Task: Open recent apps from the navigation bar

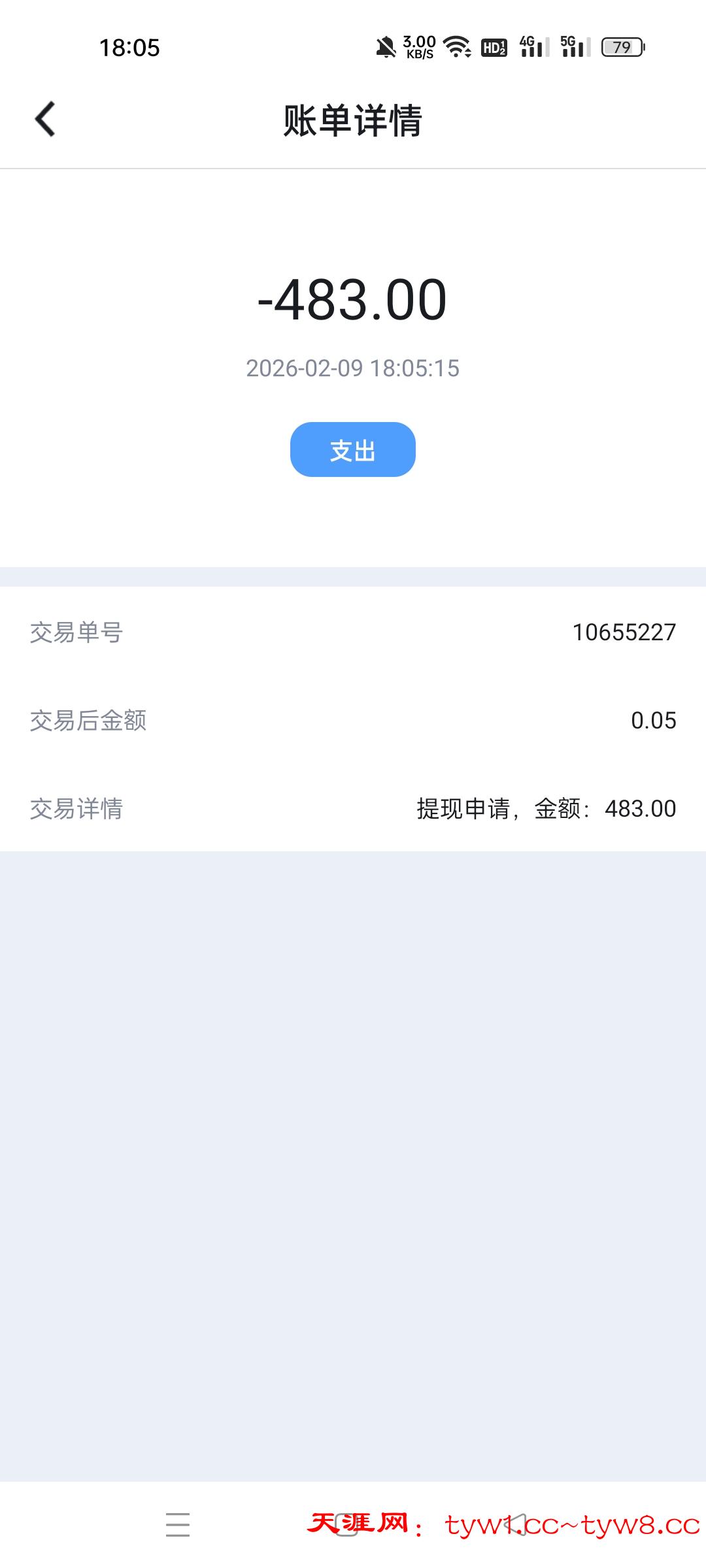Action: (177, 1525)
